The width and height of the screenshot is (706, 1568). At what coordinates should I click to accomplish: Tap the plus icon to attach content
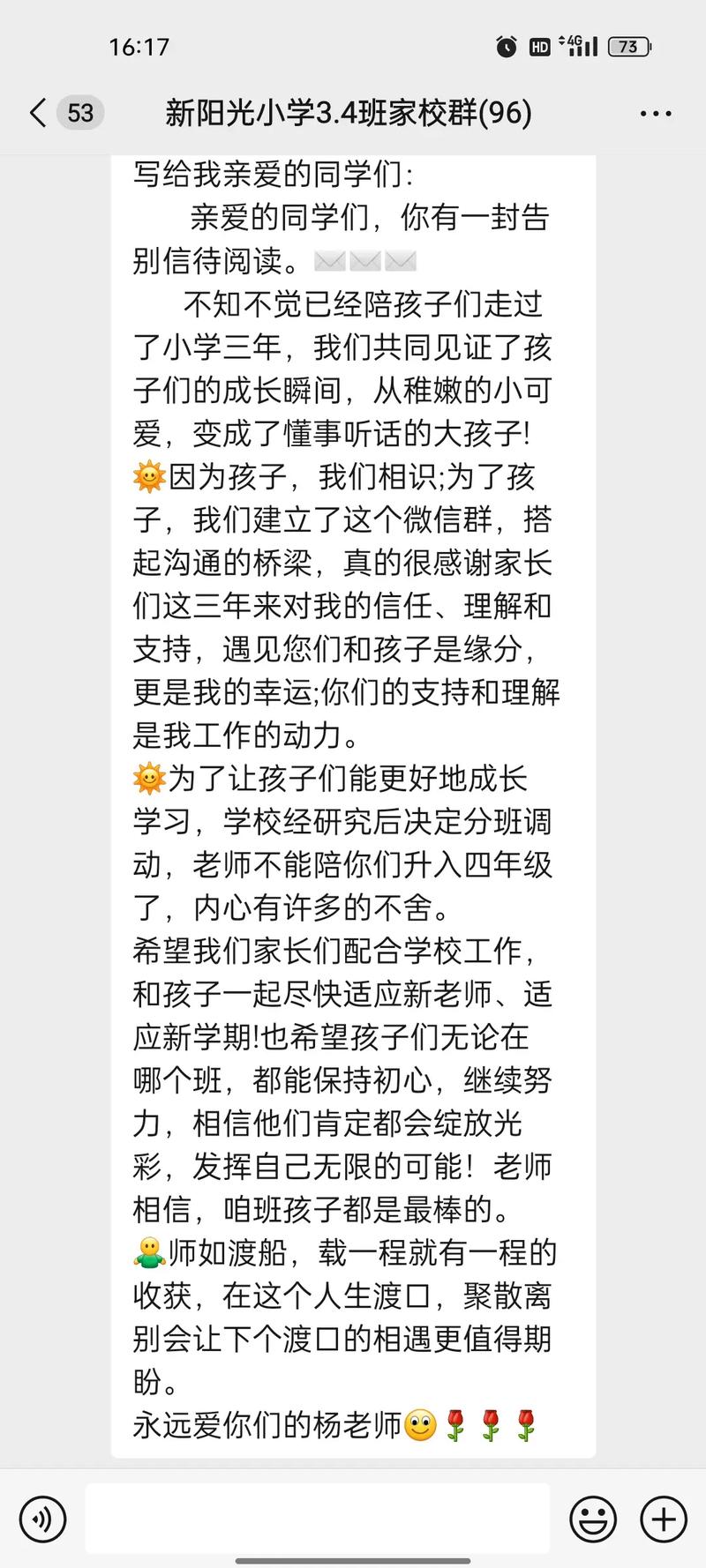click(x=660, y=1519)
